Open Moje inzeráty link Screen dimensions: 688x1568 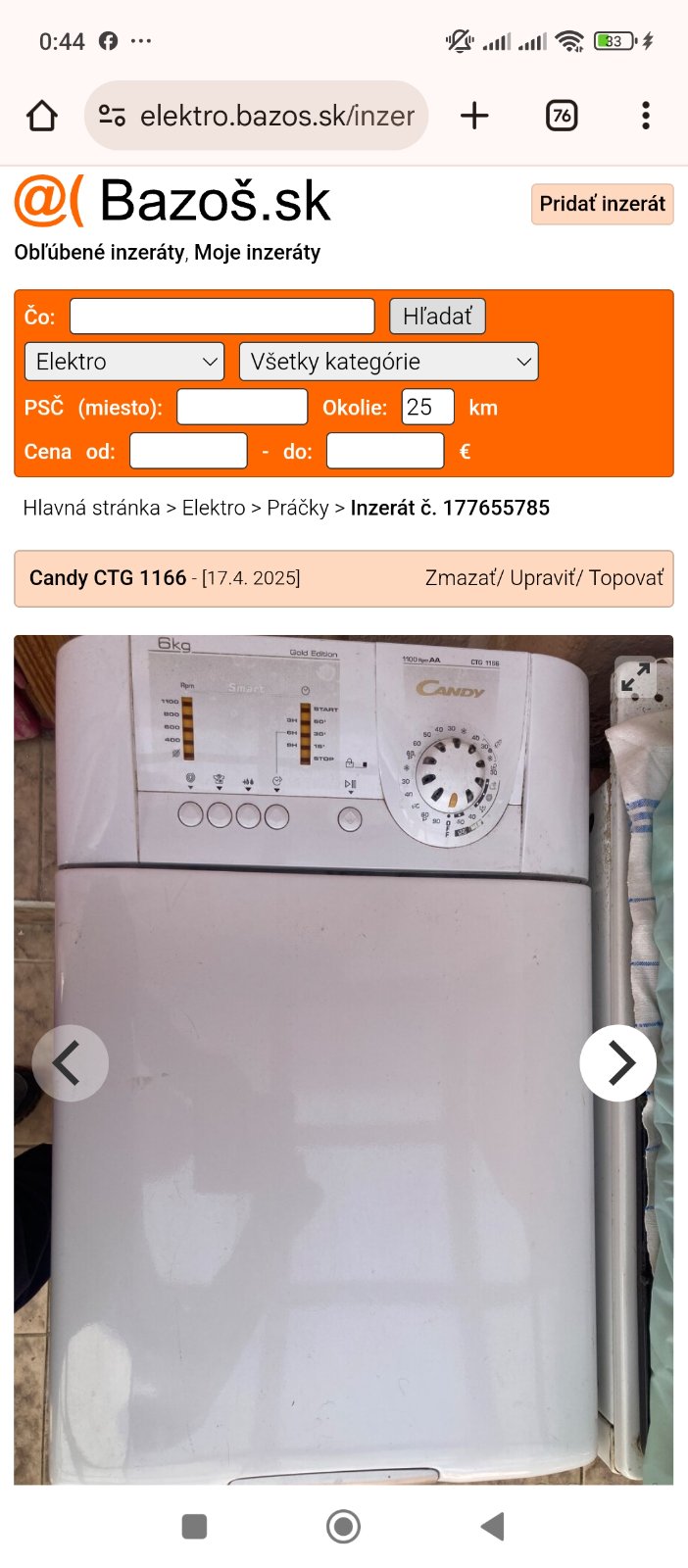point(257,253)
